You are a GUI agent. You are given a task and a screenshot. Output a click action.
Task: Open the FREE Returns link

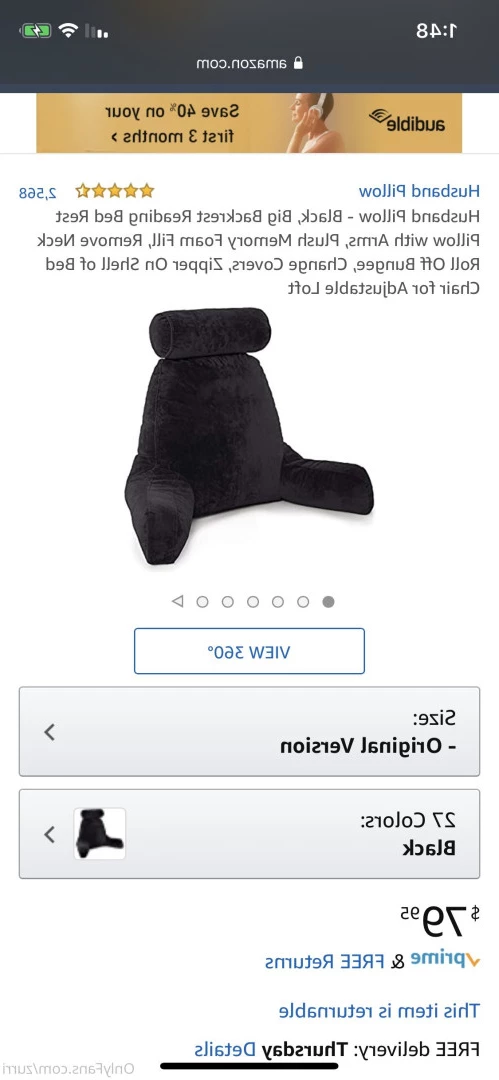click(319, 962)
